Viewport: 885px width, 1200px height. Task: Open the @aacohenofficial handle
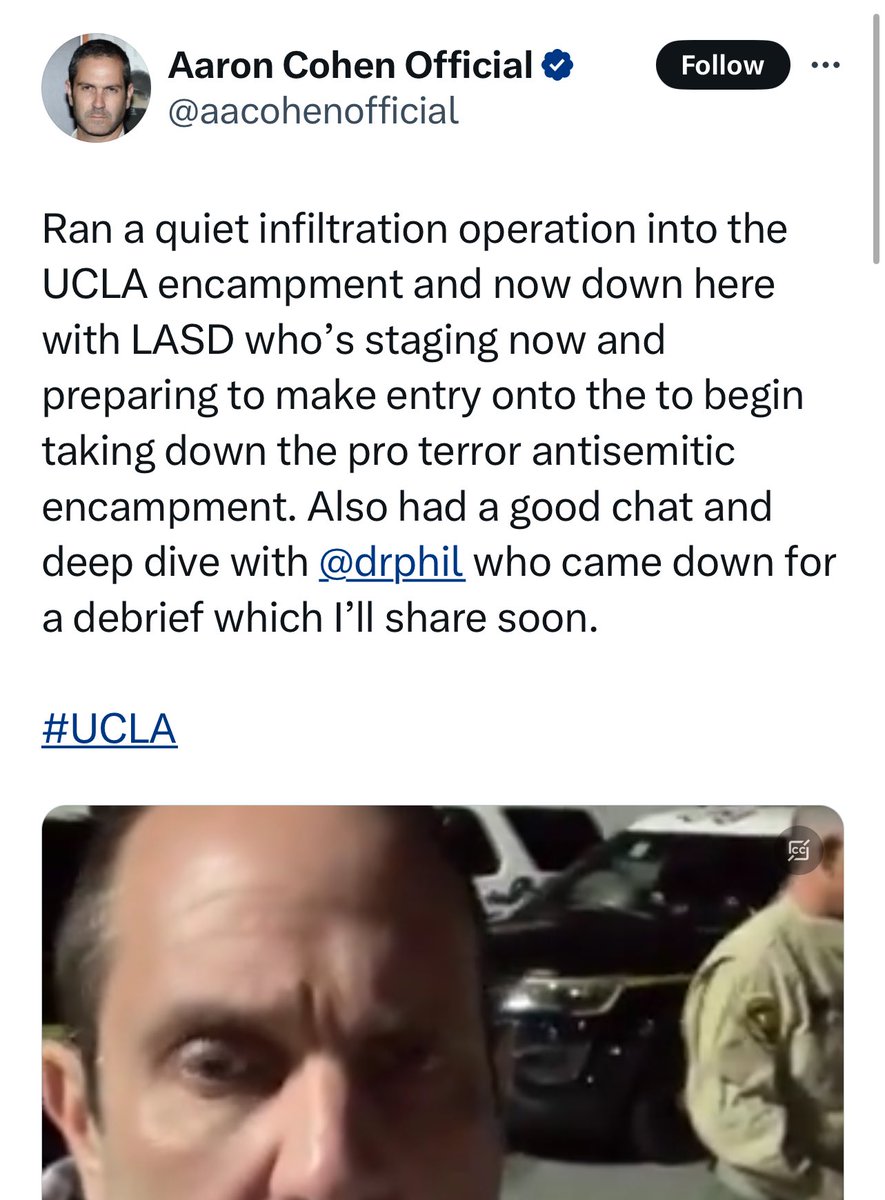click(313, 110)
